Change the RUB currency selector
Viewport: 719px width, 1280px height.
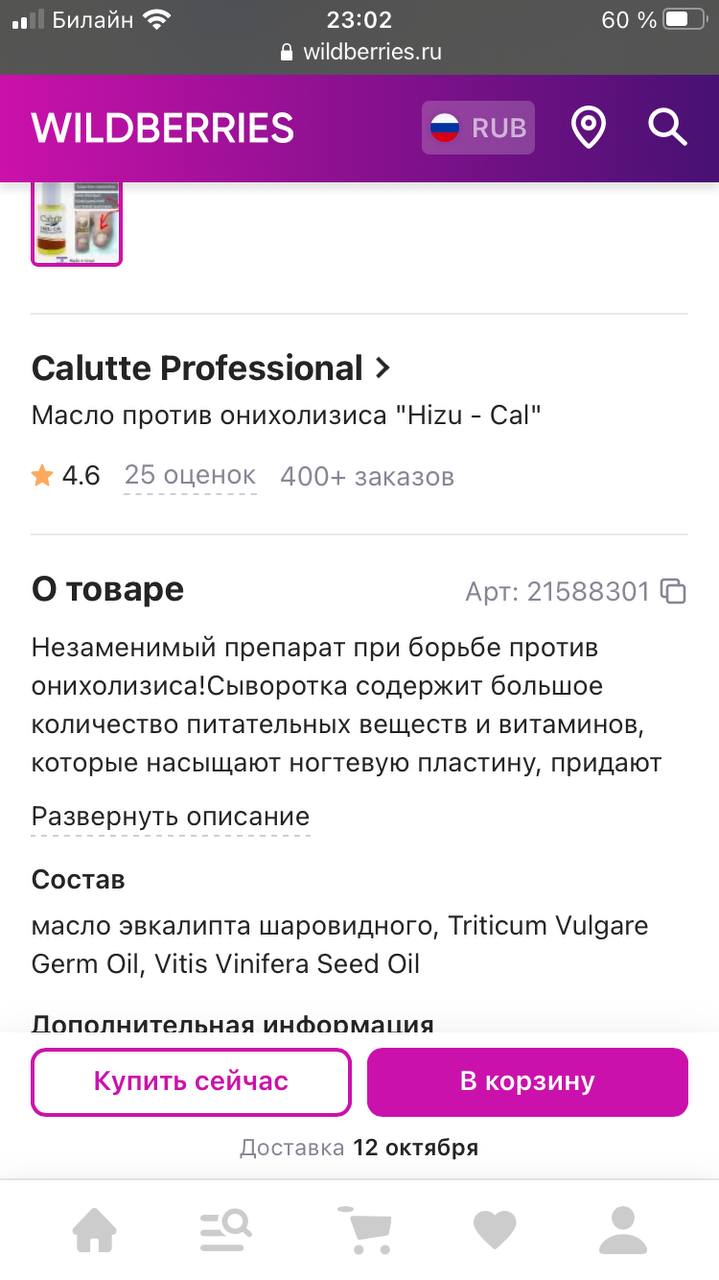click(478, 128)
